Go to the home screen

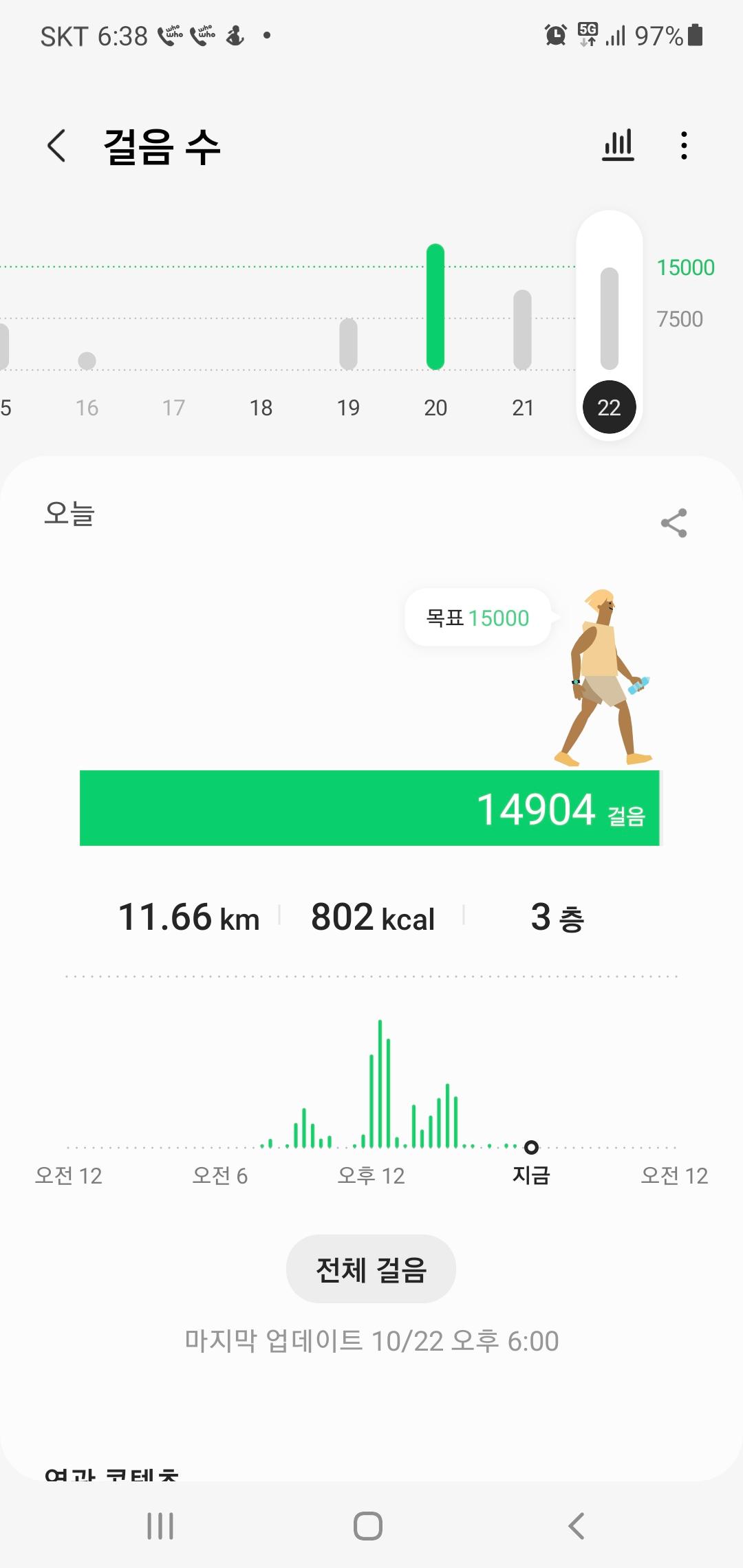(368, 1525)
